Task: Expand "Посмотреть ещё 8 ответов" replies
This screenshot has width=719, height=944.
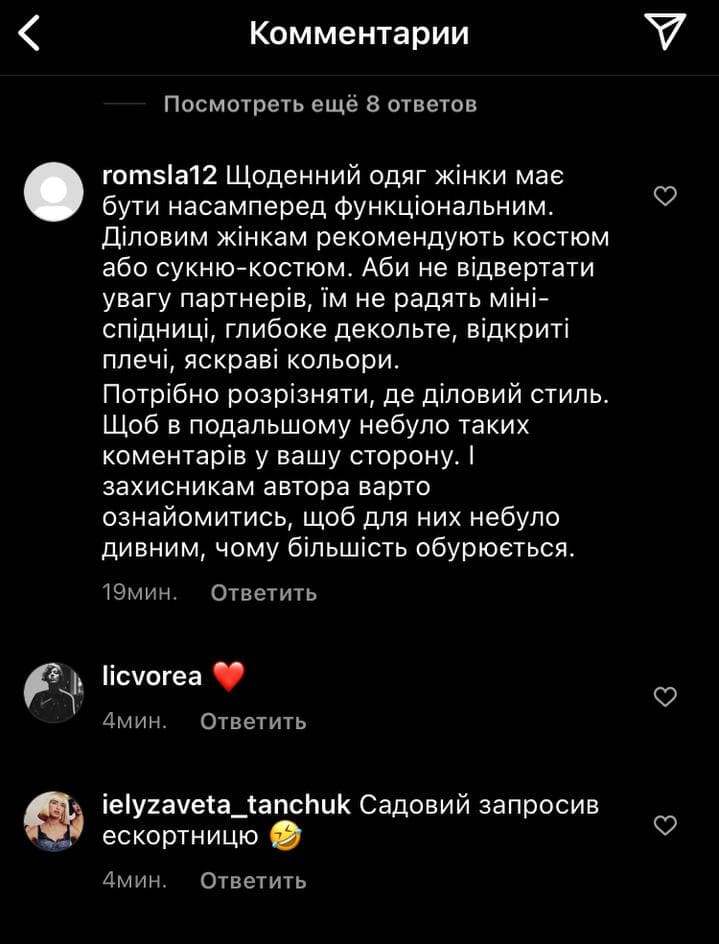Action: [319, 104]
